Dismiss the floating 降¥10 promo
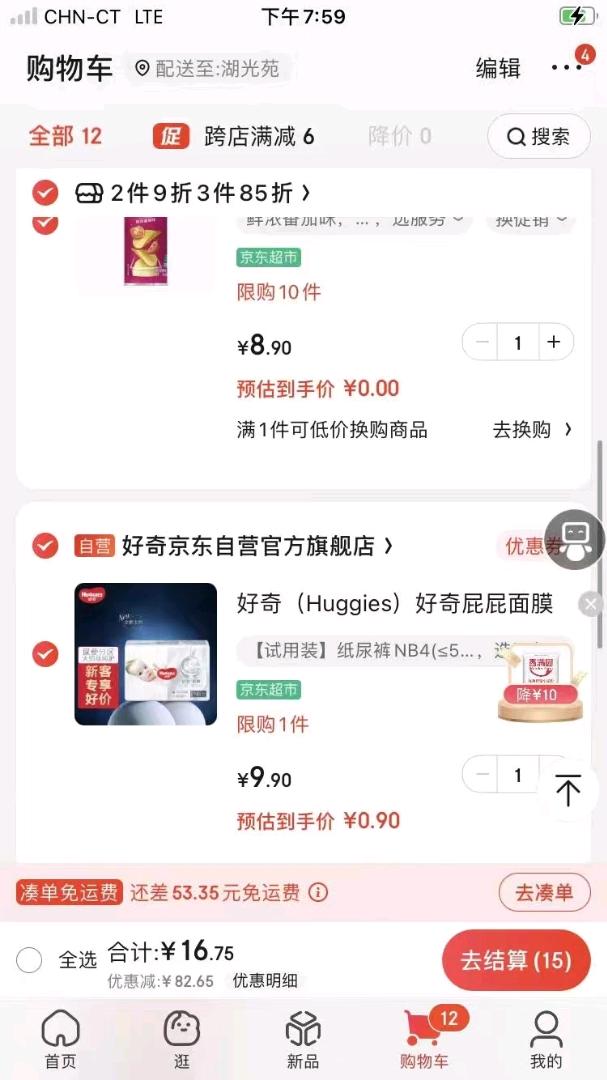The height and width of the screenshot is (1080, 607). (x=591, y=603)
